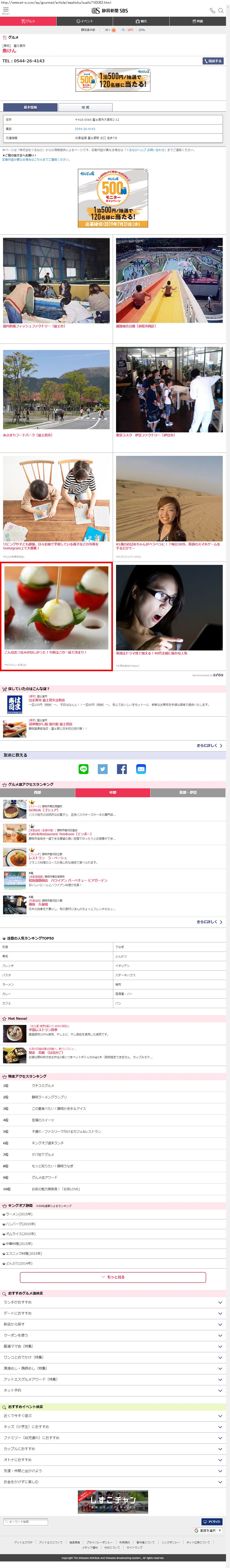Share this page on LINE
The width and height of the screenshot is (230, 1568).
(84, 769)
